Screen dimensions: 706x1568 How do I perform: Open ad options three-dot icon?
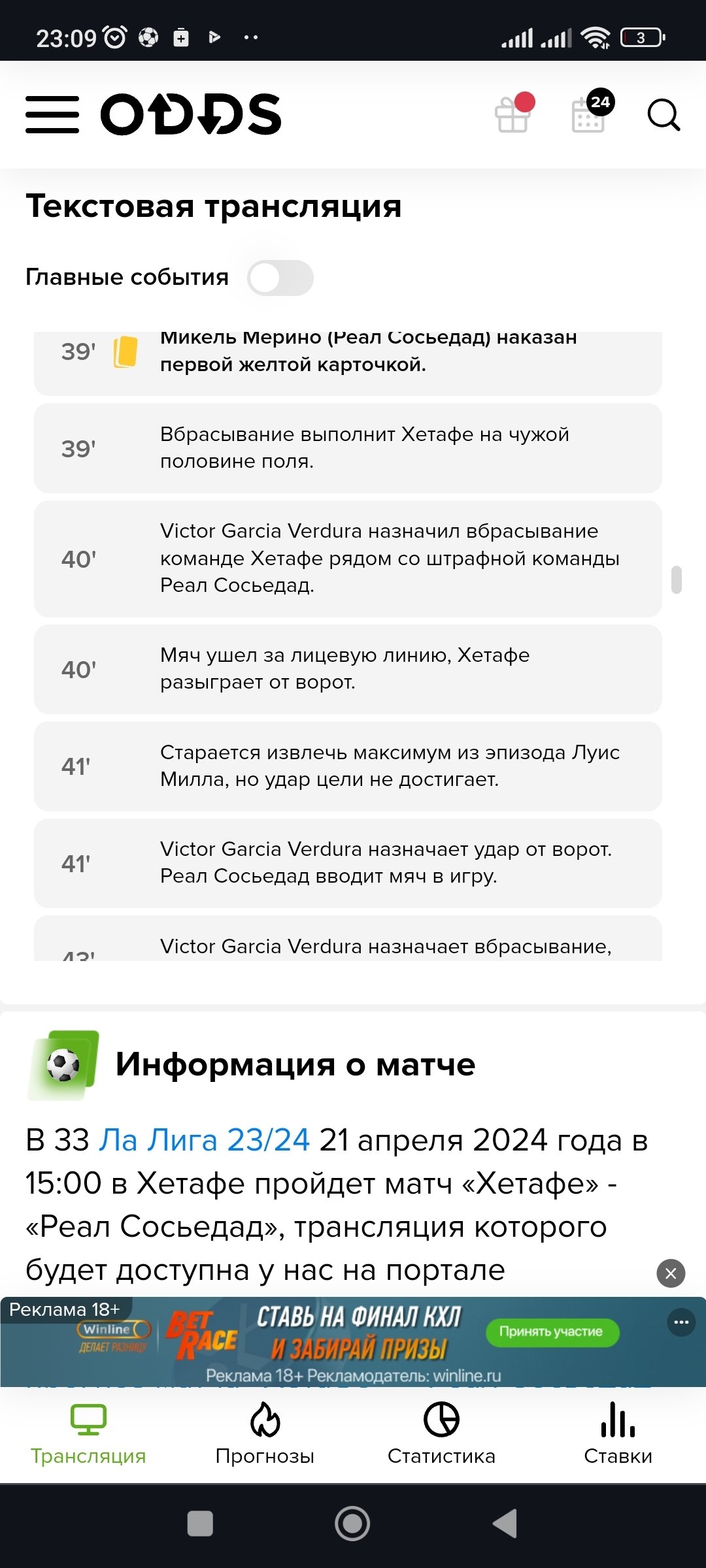681,1322
